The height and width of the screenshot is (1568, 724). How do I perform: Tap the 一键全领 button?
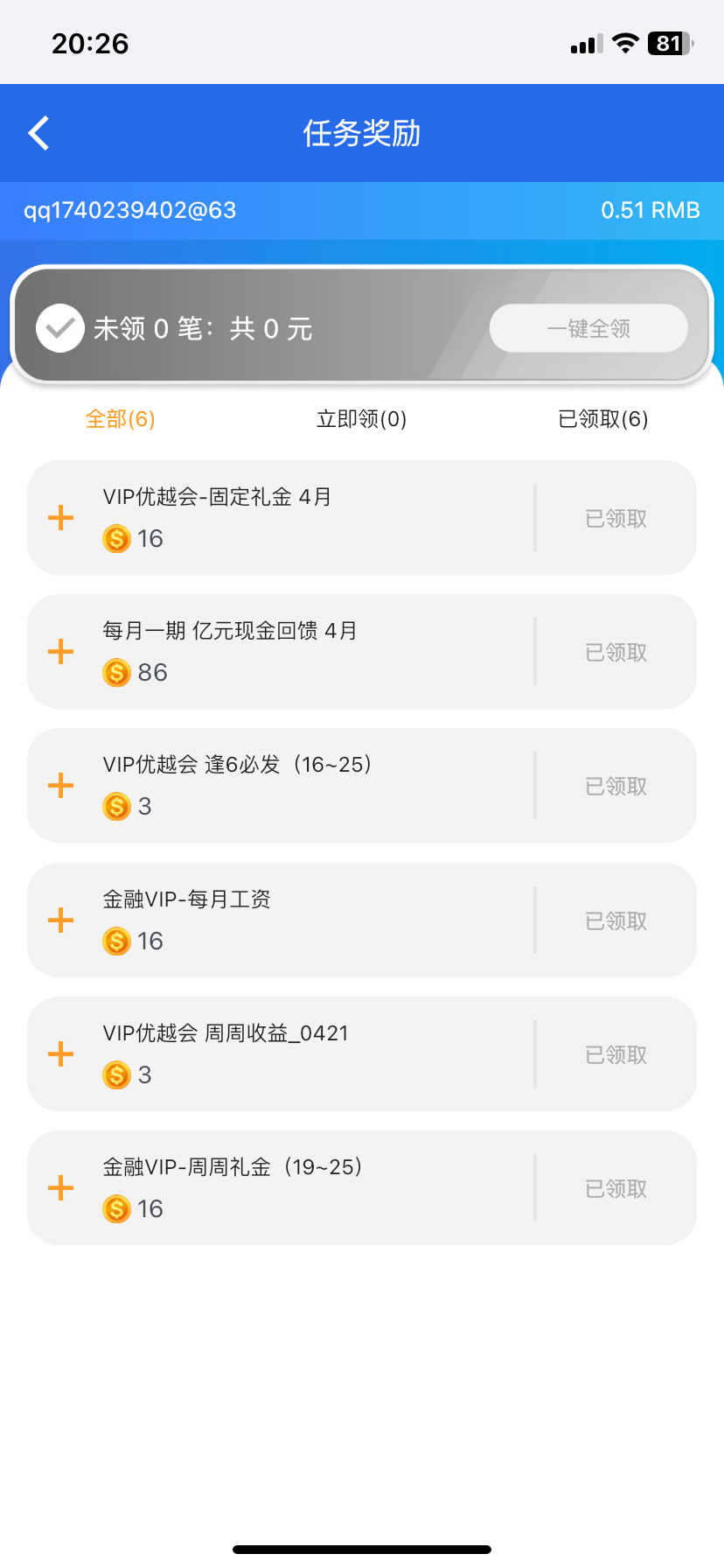click(588, 328)
